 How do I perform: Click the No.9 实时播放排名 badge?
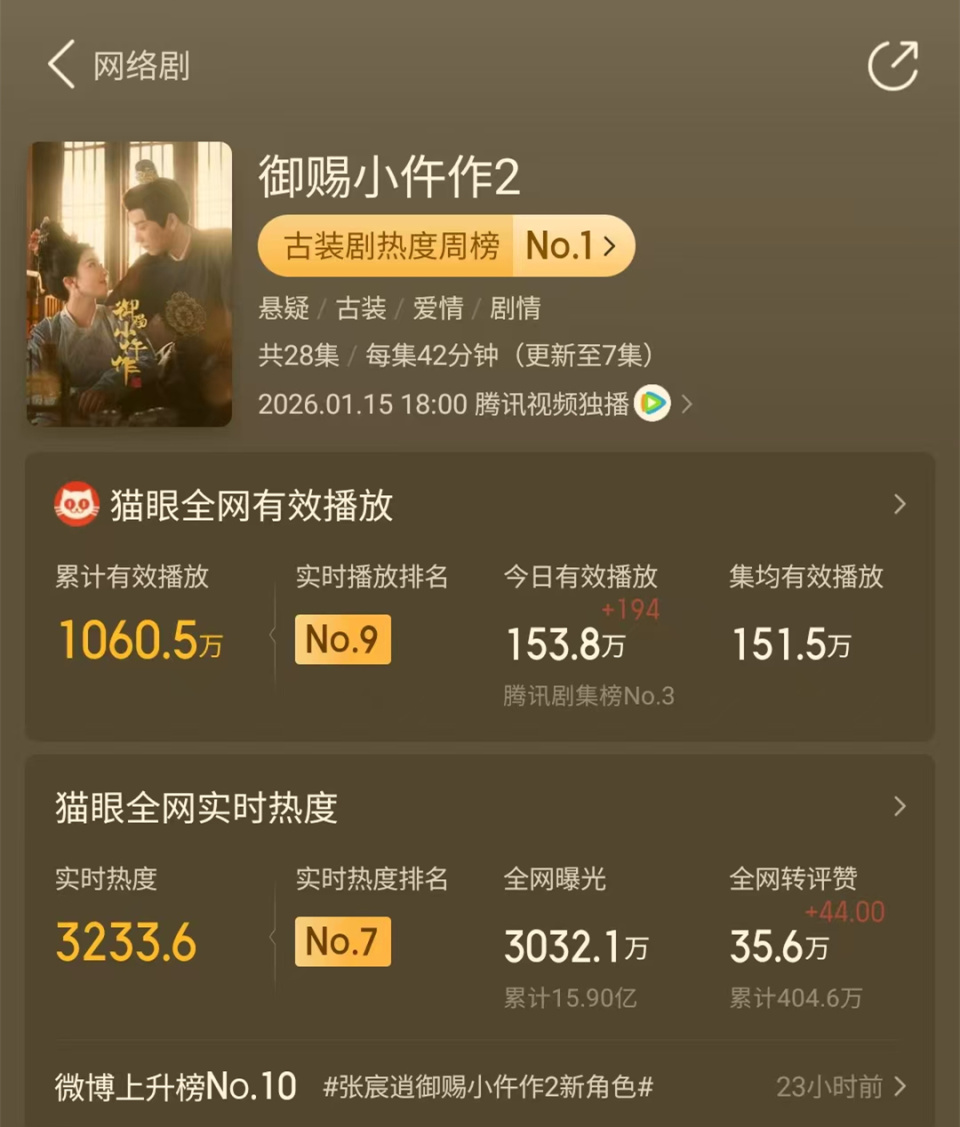342,639
